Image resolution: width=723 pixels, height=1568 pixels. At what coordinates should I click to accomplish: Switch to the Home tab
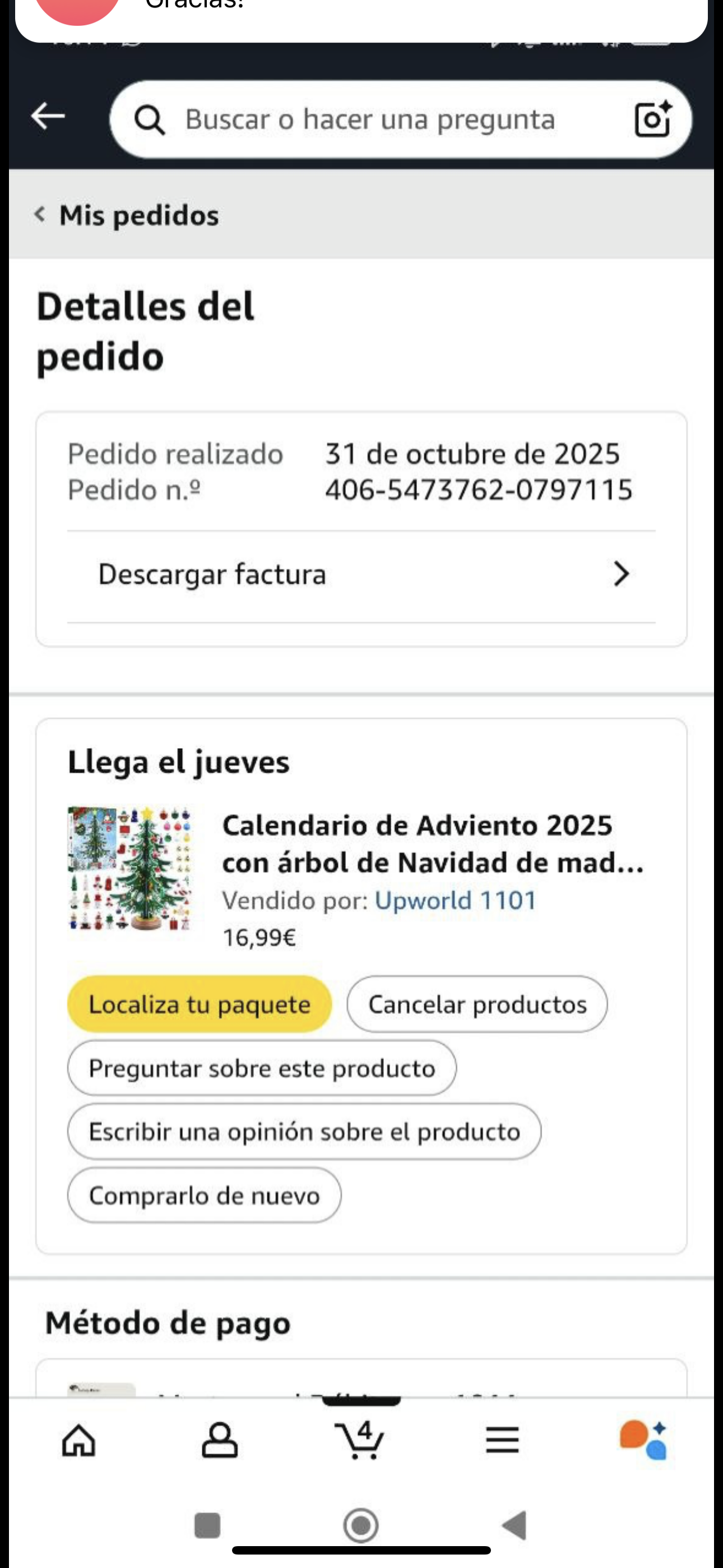(x=79, y=1440)
